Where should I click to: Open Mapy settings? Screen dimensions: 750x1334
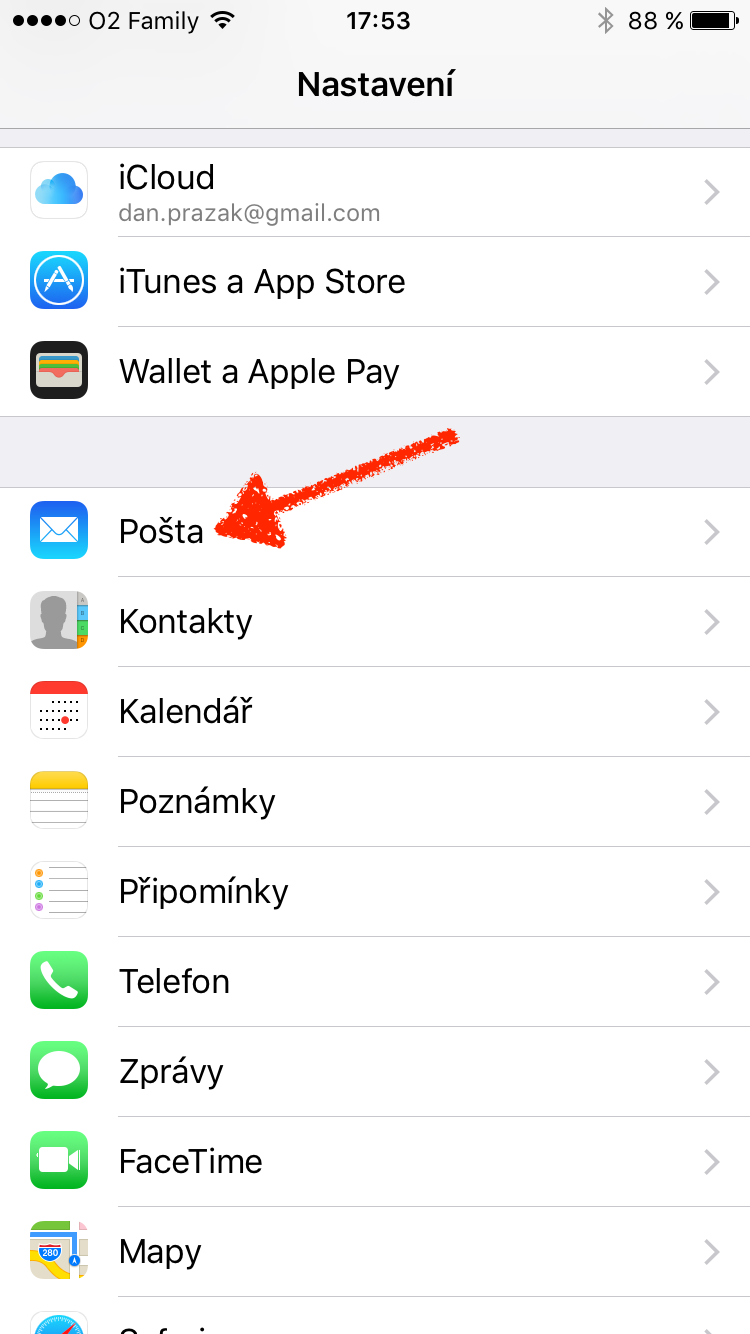[x=375, y=1252]
